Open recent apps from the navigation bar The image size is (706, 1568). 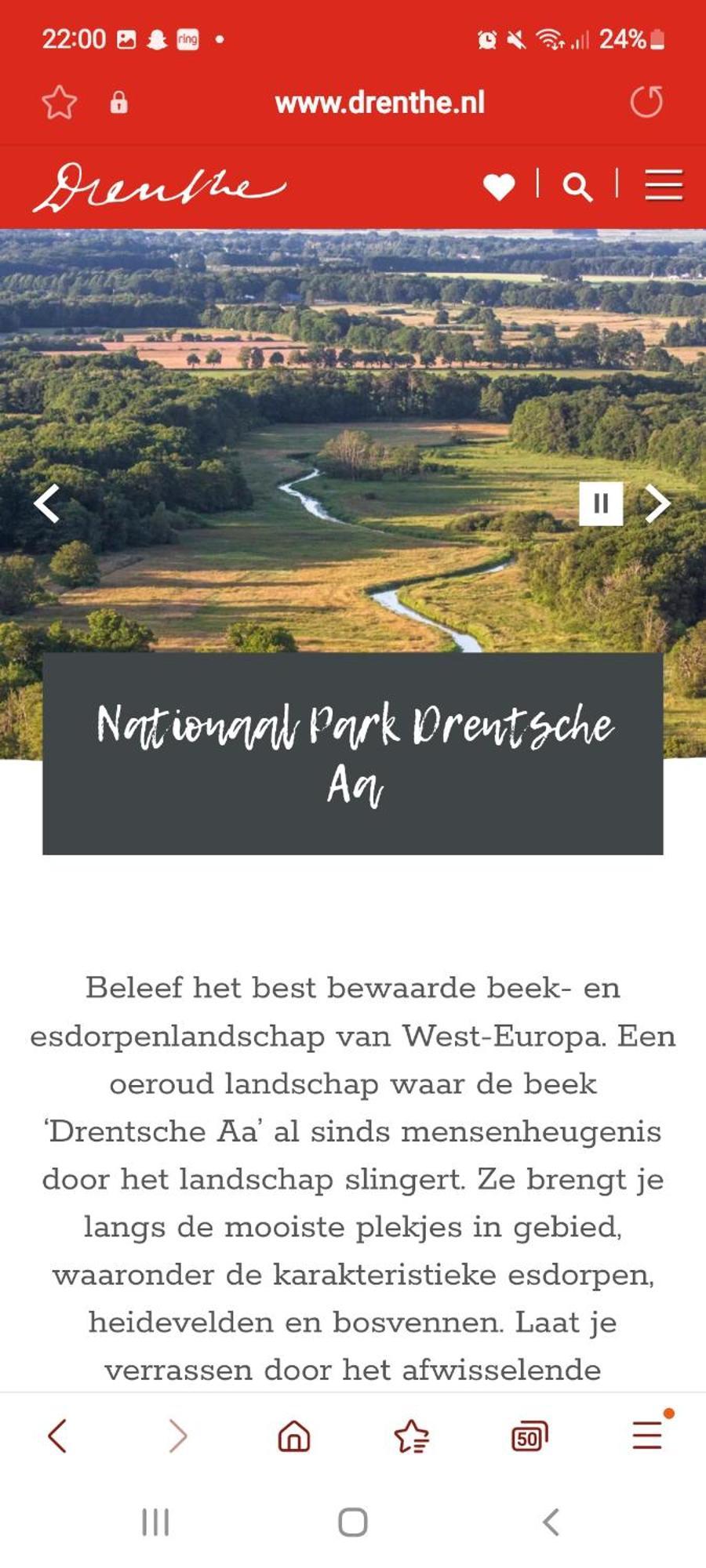click(x=155, y=1523)
